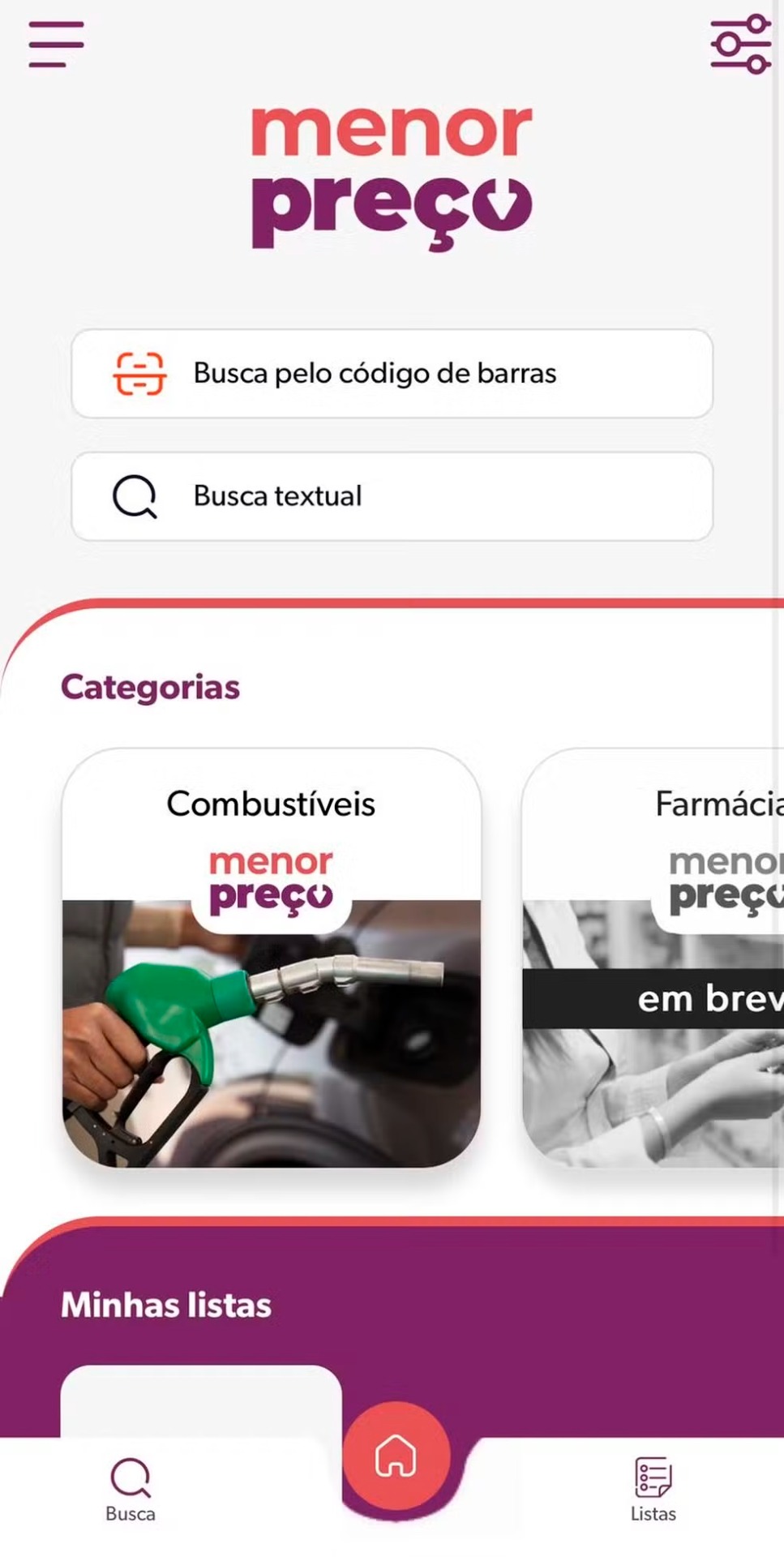784x1557 pixels.
Task: Open the Busca textual search
Action: click(392, 496)
